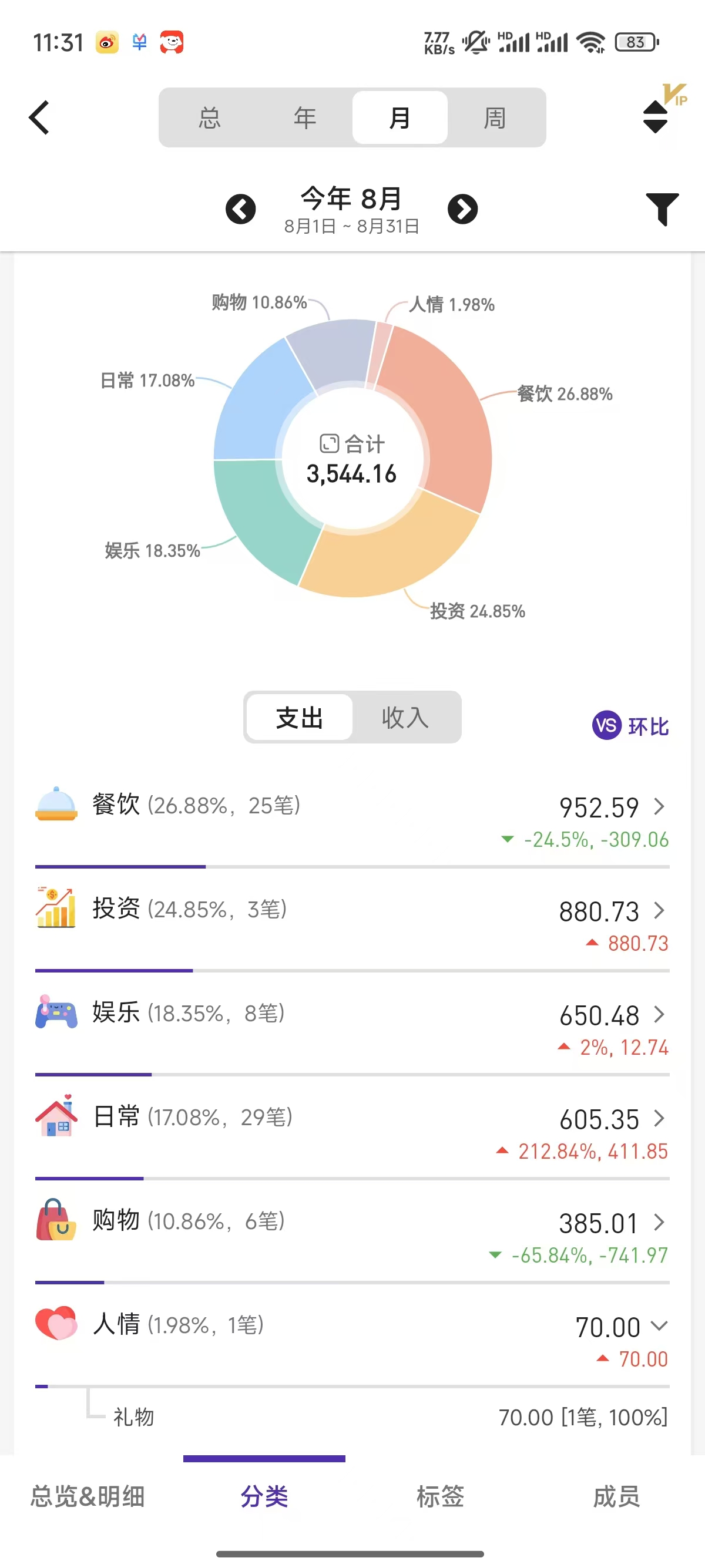Go back using the top-left arrow
This screenshot has height=1568, width=705.
39,117
